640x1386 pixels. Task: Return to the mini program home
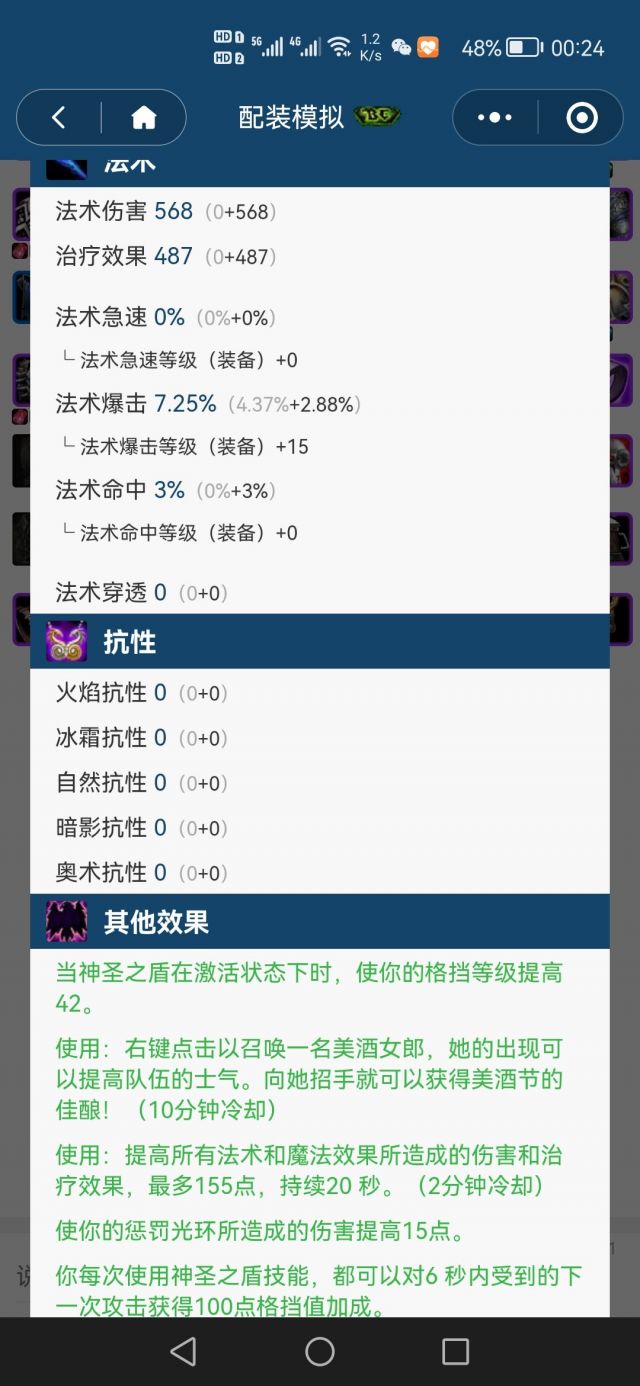click(x=144, y=118)
